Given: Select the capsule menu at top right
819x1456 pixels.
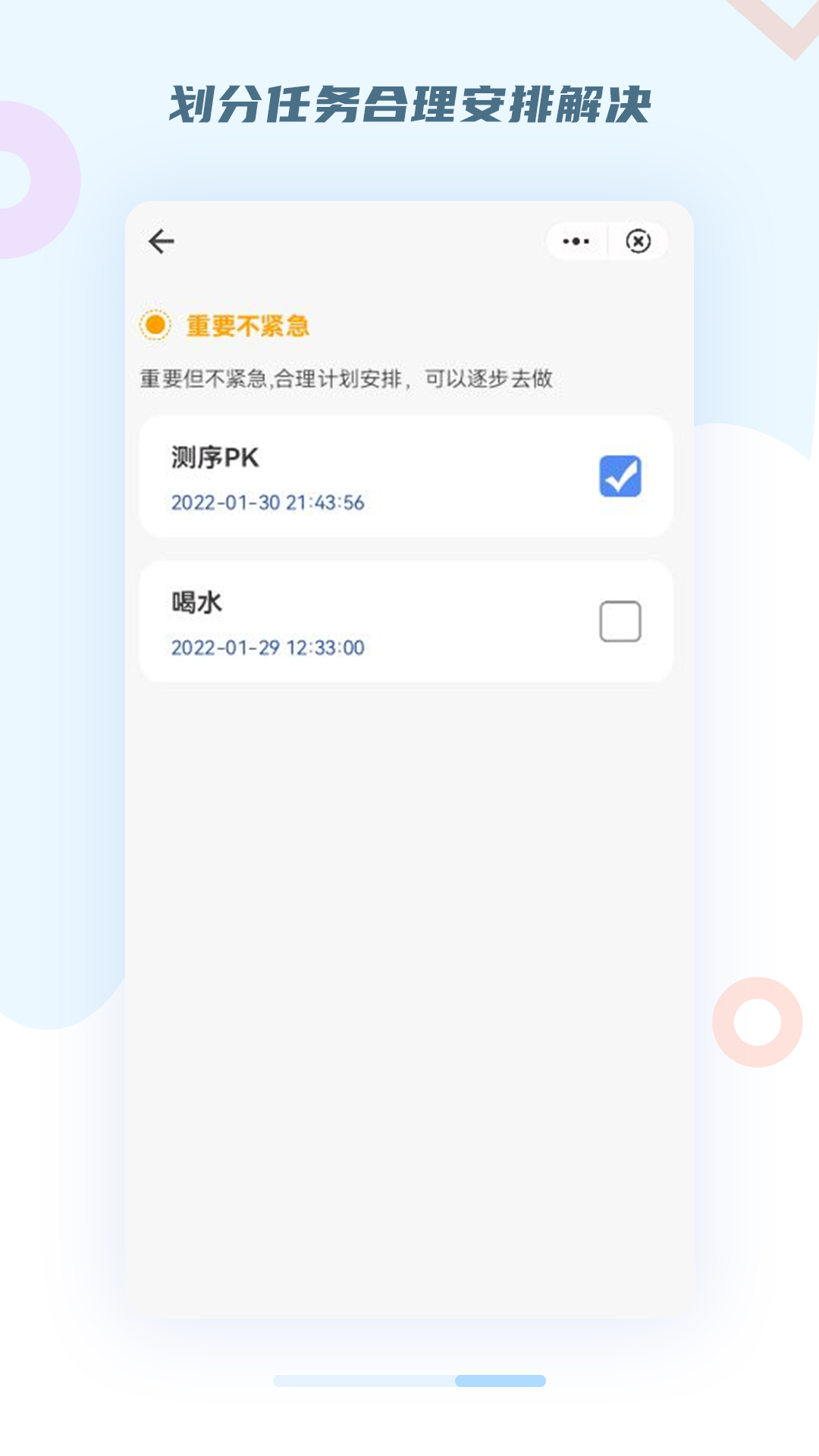Looking at the screenshot, I should 607,240.
